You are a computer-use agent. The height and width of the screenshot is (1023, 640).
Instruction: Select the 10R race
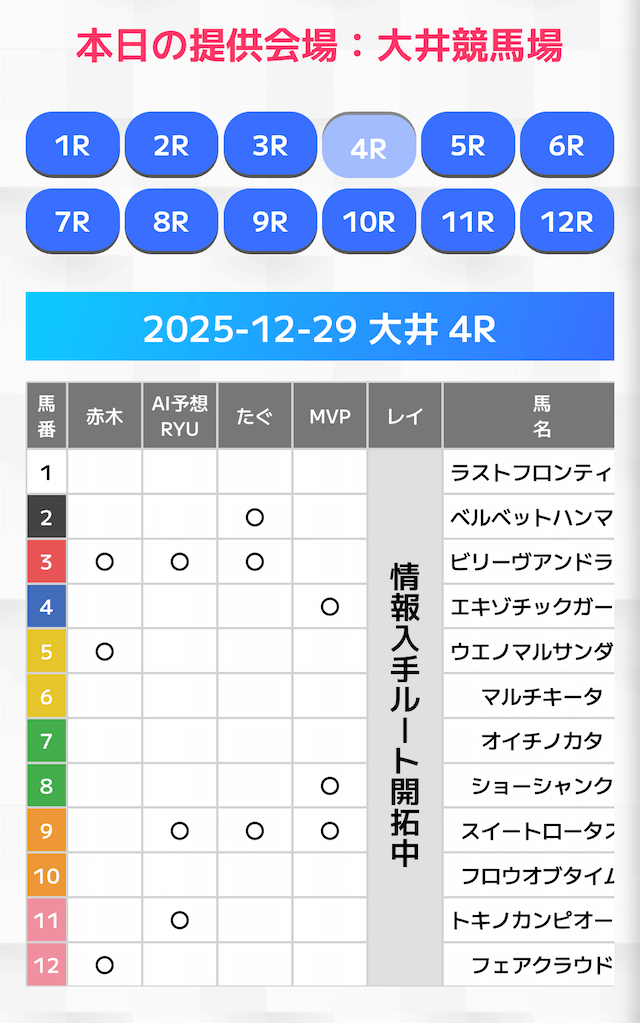tap(369, 221)
